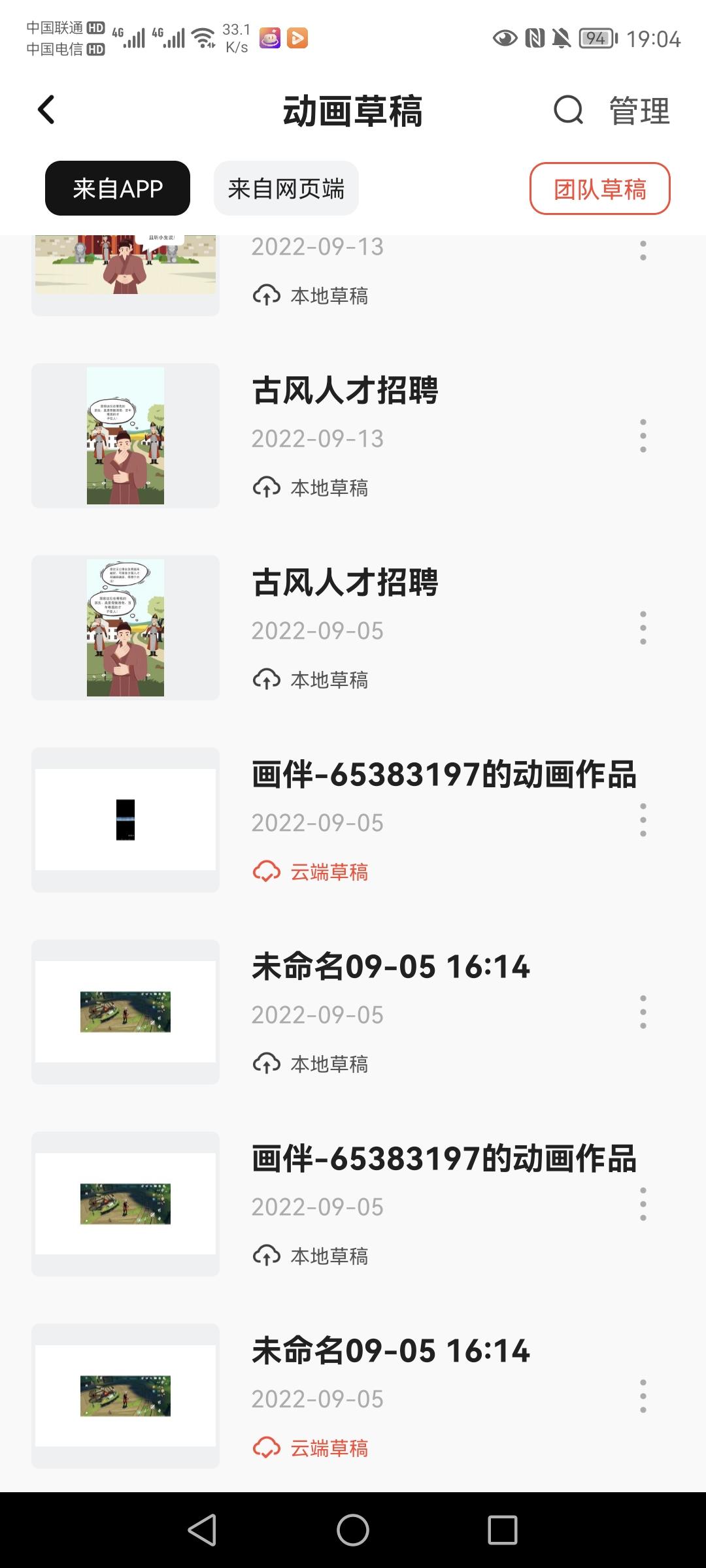Open more options for 古风人才招聘 dated 2022-09-05

click(643, 628)
